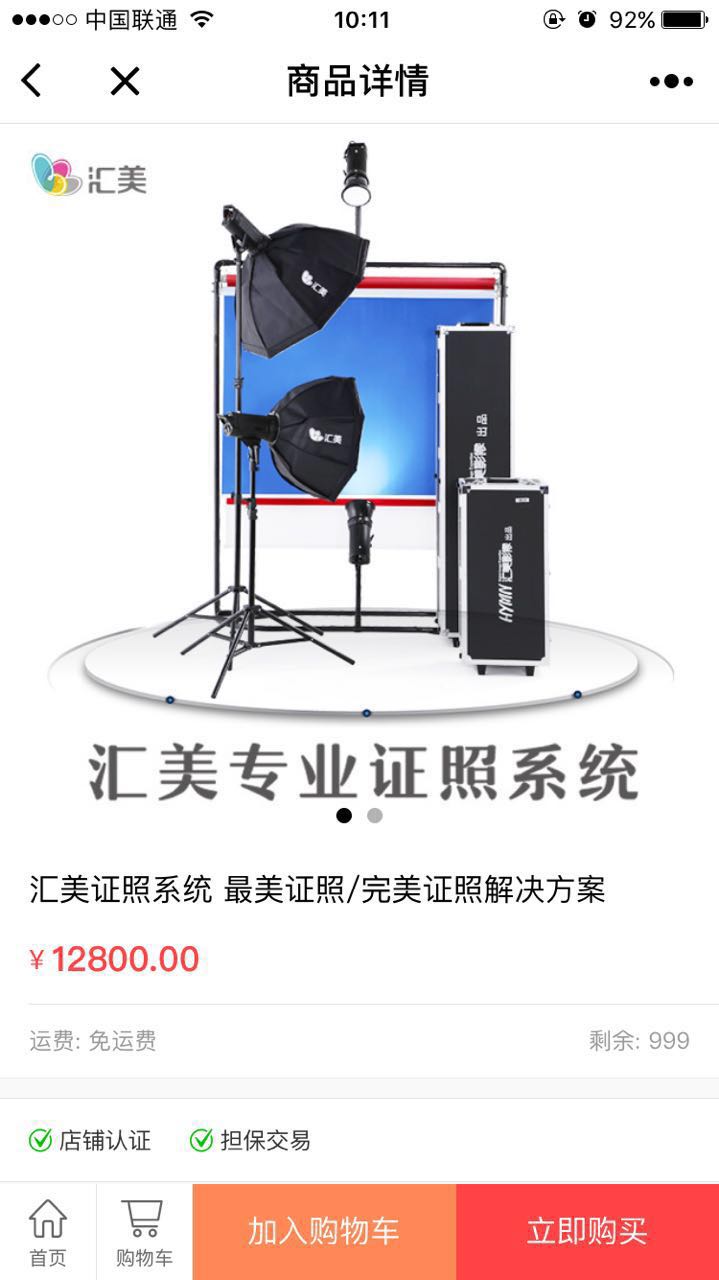Open the three-dot overflow menu
The height and width of the screenshot is (1280, 719).
671,81
